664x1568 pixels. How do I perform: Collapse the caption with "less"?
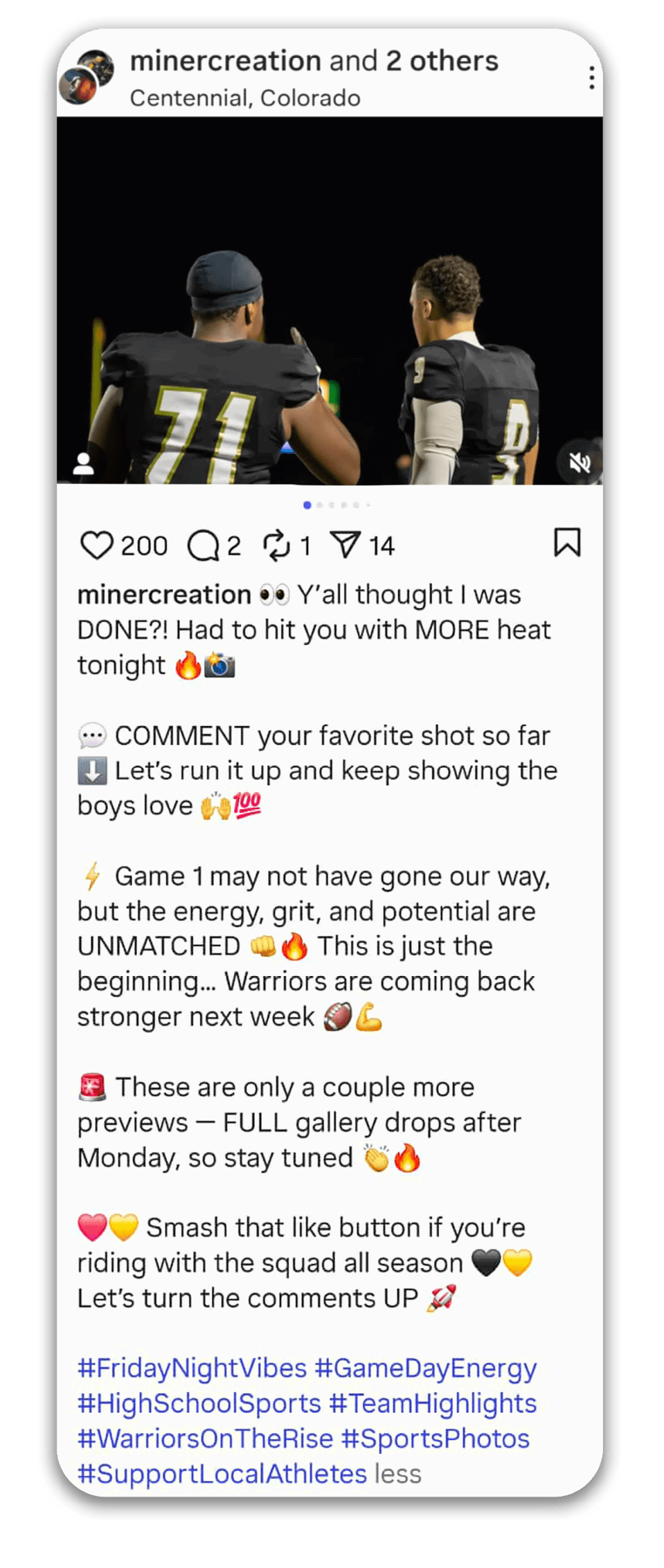(398, 1474)
